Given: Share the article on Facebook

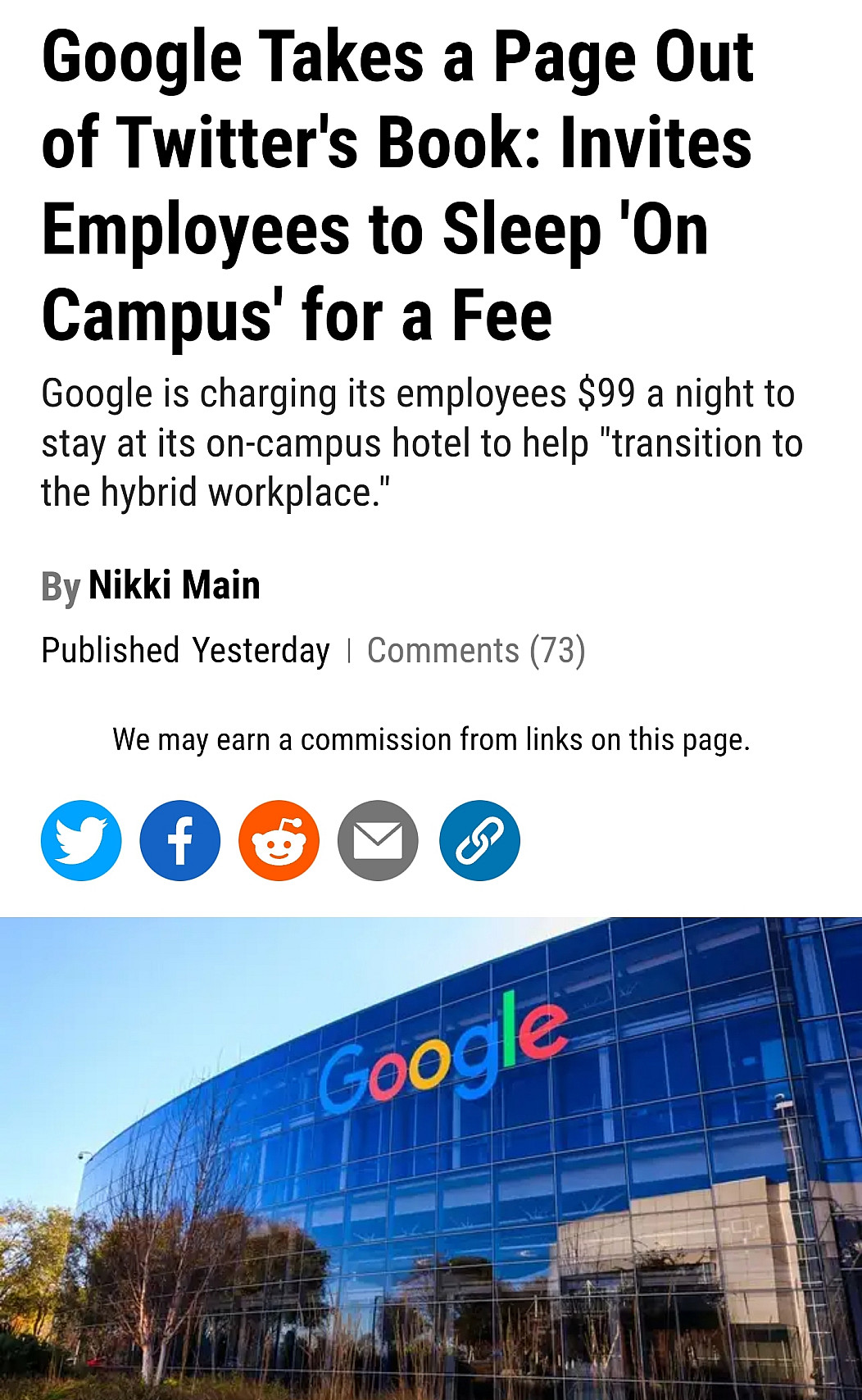Looking at the screenshot, I should [180, 840].
